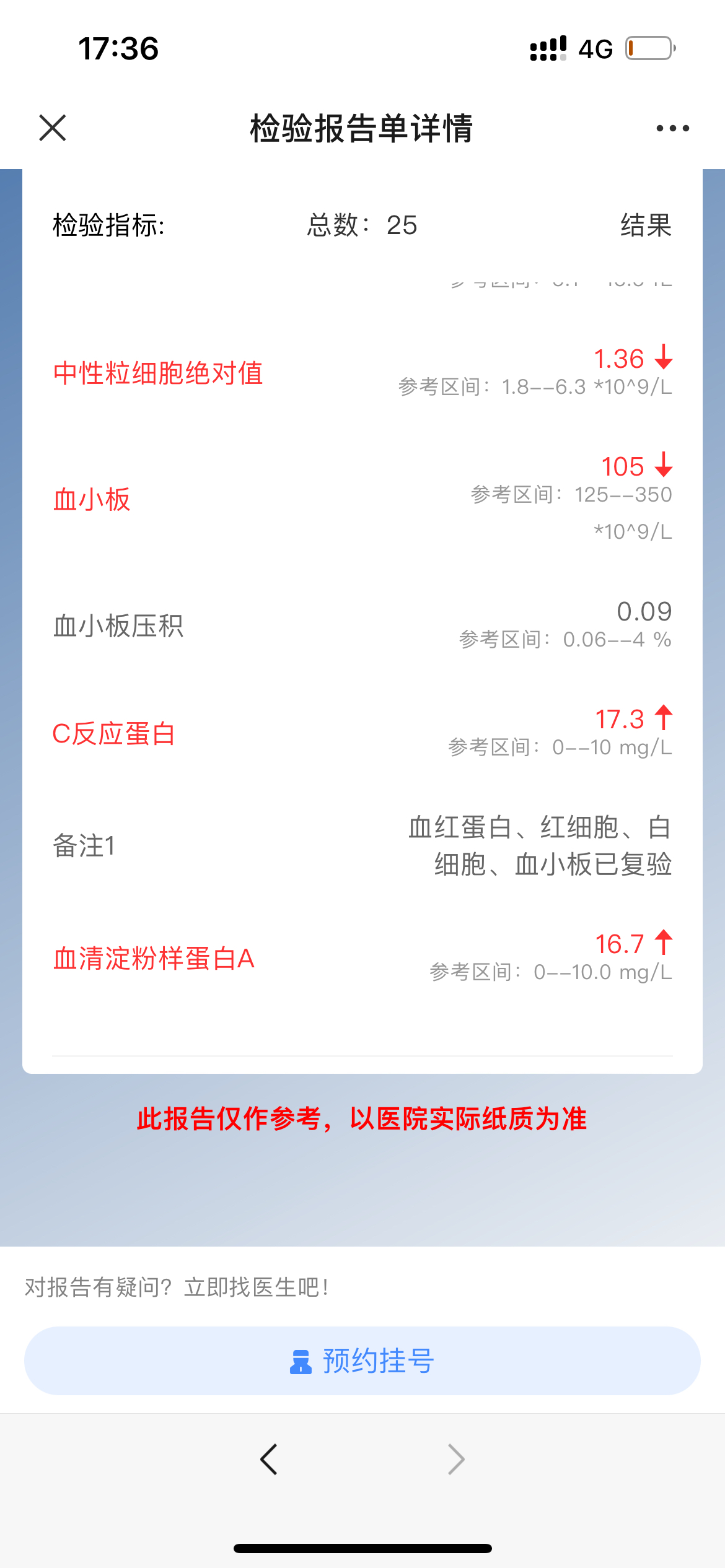Tap the 预约挂号 appointment button
The height and width of the screenshot is (1568, 725).
[362, 1361]
